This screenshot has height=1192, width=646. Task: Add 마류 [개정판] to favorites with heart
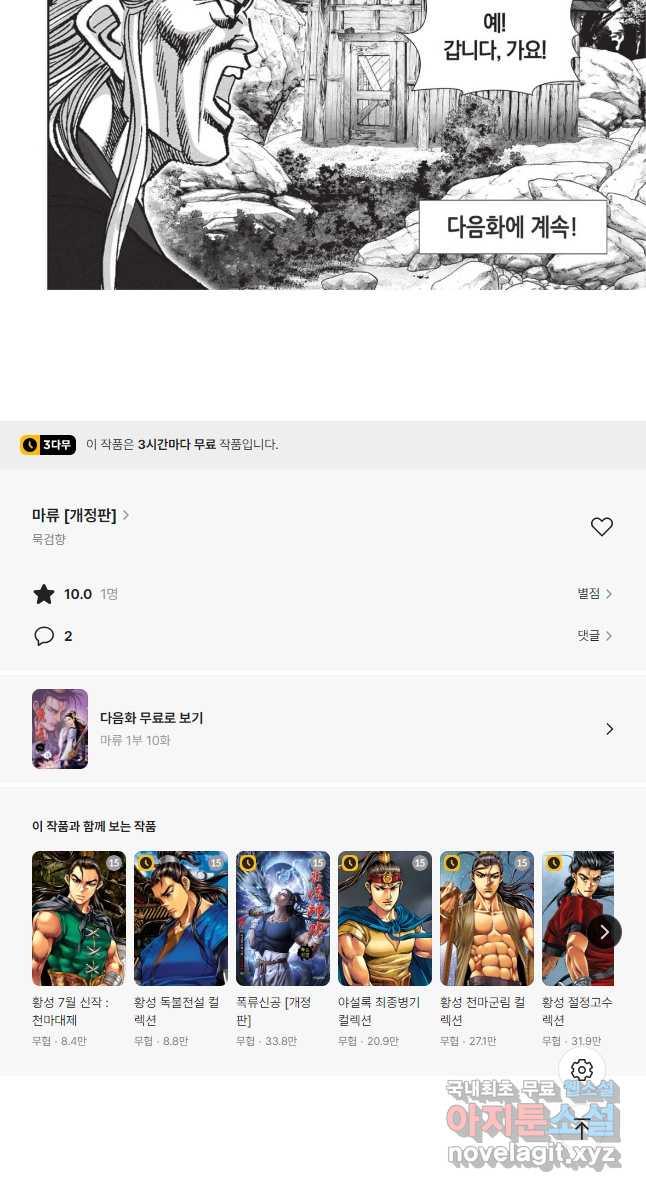pyautogui.click(x=601, y=527)
